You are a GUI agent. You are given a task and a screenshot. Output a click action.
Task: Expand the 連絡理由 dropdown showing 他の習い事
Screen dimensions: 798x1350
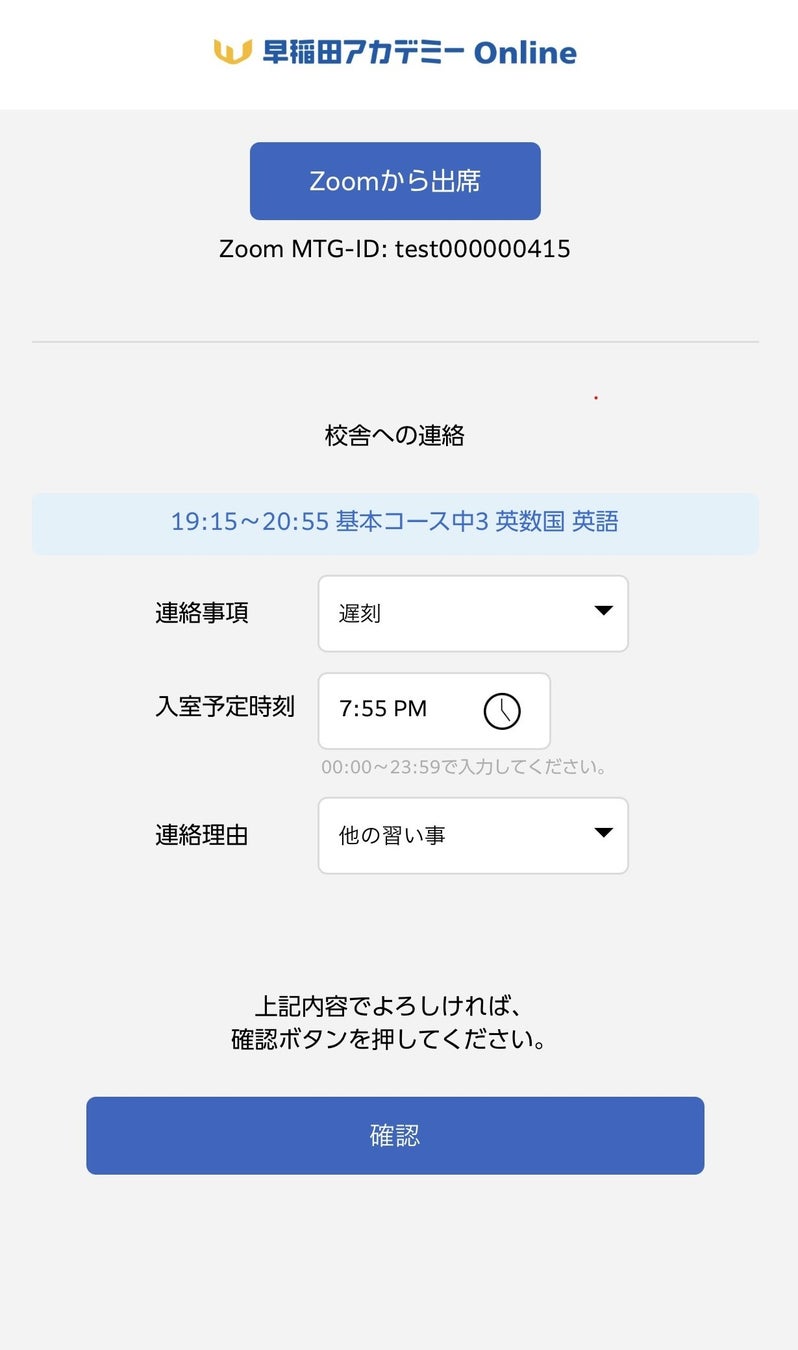click(x=473, y=835)
